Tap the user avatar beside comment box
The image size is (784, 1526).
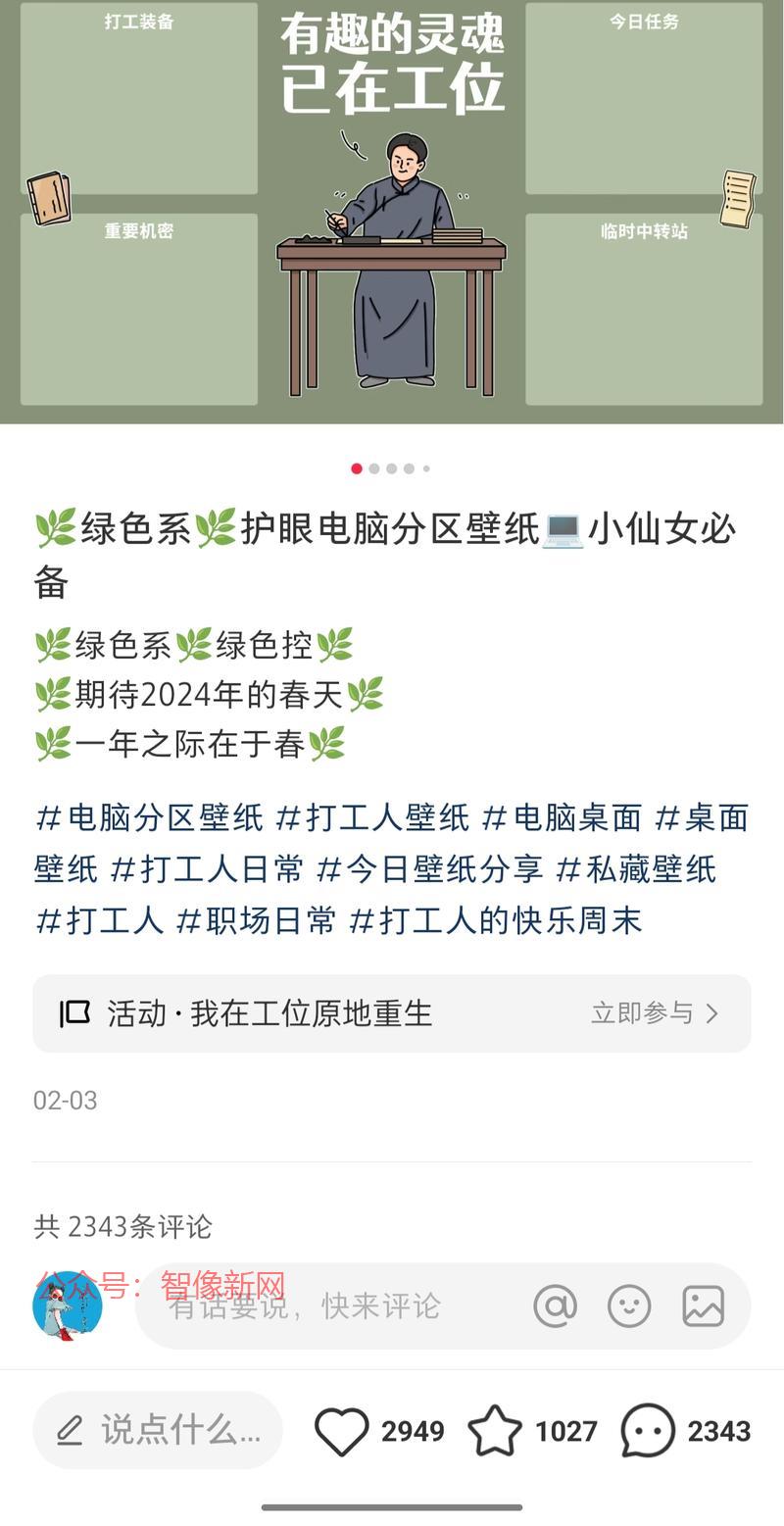coord(68,1305)
